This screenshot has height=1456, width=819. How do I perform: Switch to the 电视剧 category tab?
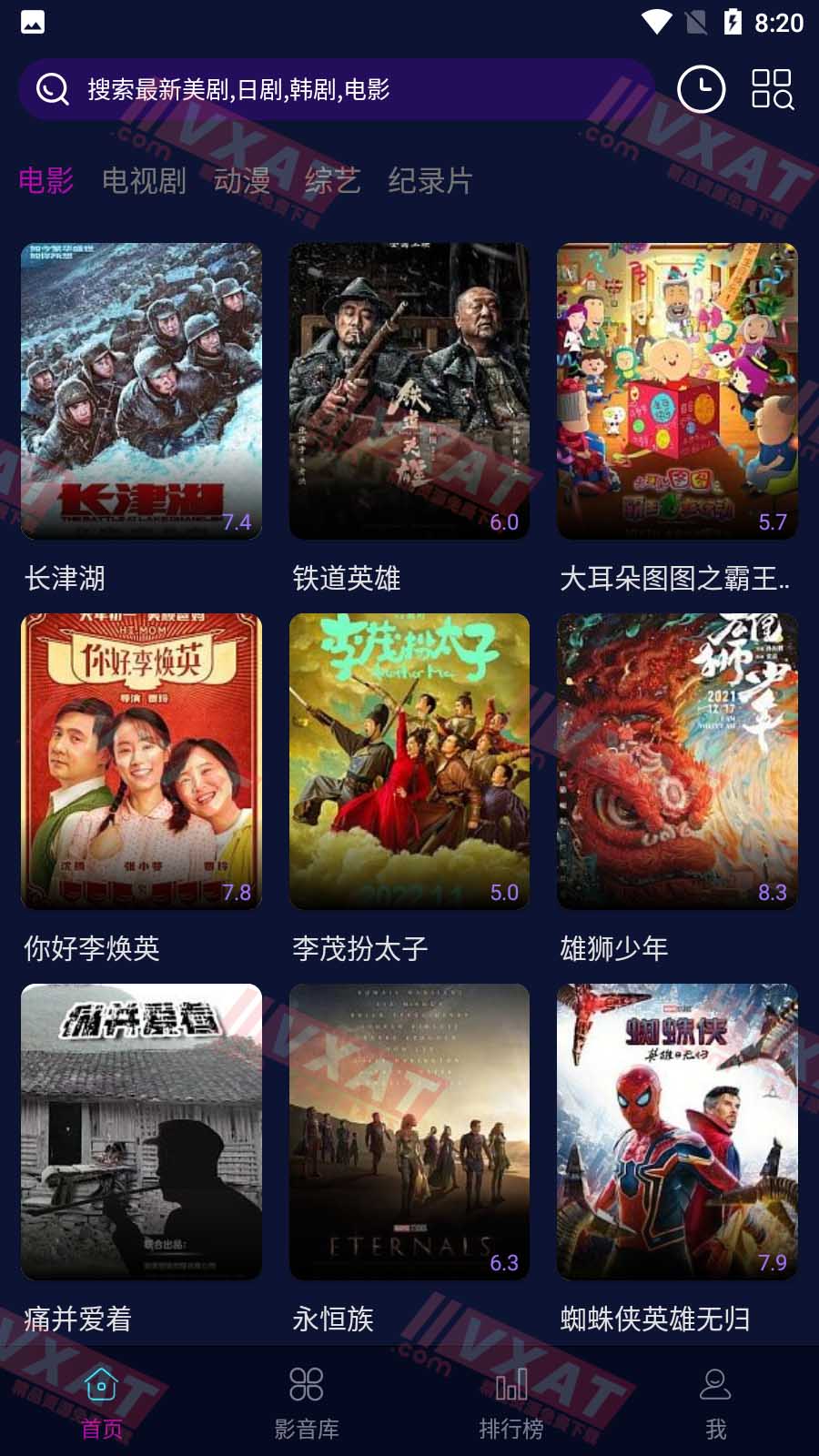tap(145, 182)
